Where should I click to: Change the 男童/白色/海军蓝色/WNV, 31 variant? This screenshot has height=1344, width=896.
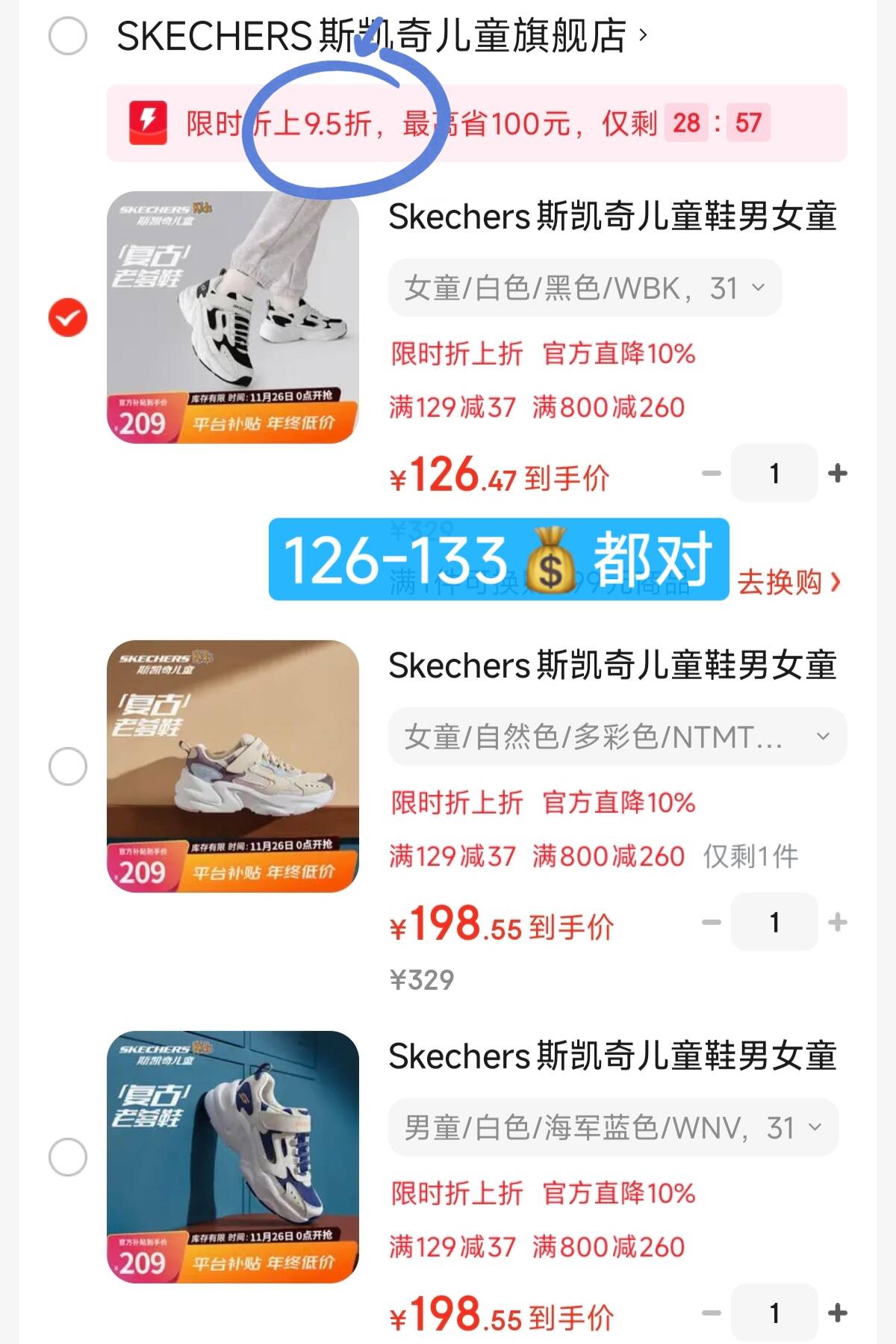click(x=613, y=1128)
